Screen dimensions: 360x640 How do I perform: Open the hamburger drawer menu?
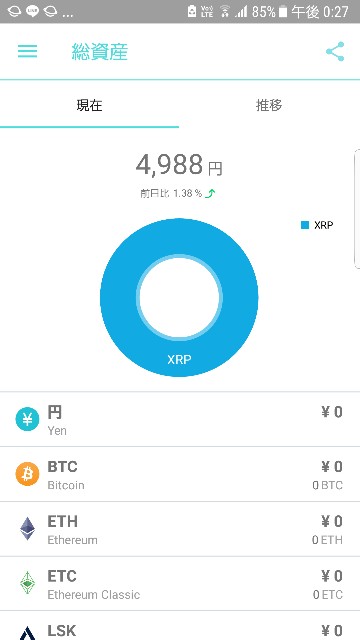point(27,51)
